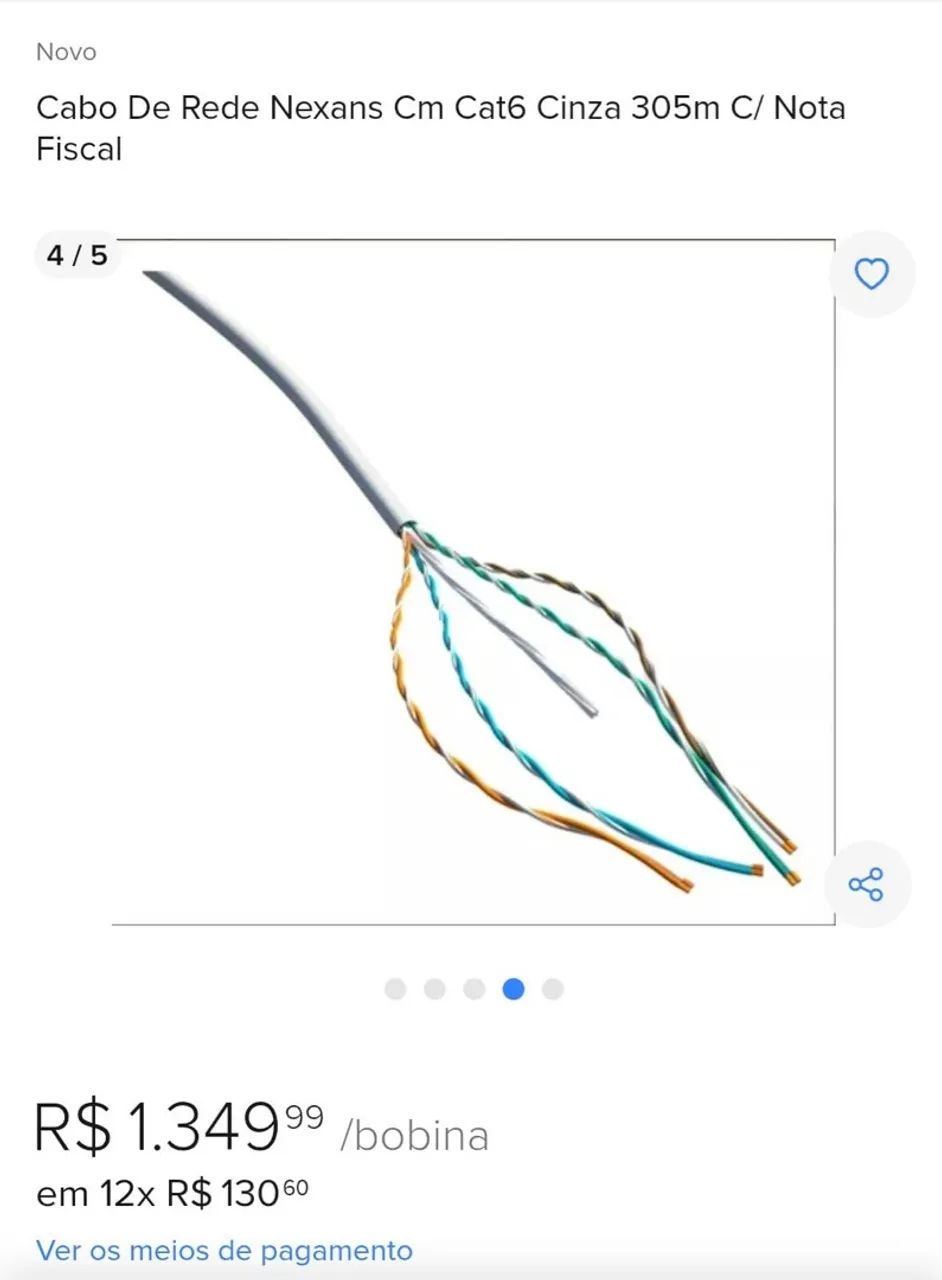Viewport: 942px width, 1280px height.
Task: Open 'Ver os meios de pagamento' link
Action: [224, 1250]
